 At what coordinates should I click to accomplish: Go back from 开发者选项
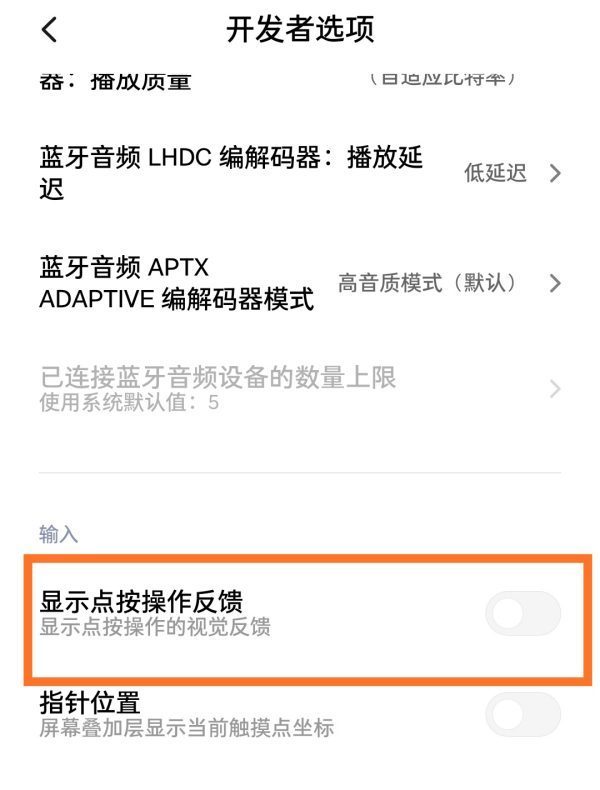click(x=50, y=30)
